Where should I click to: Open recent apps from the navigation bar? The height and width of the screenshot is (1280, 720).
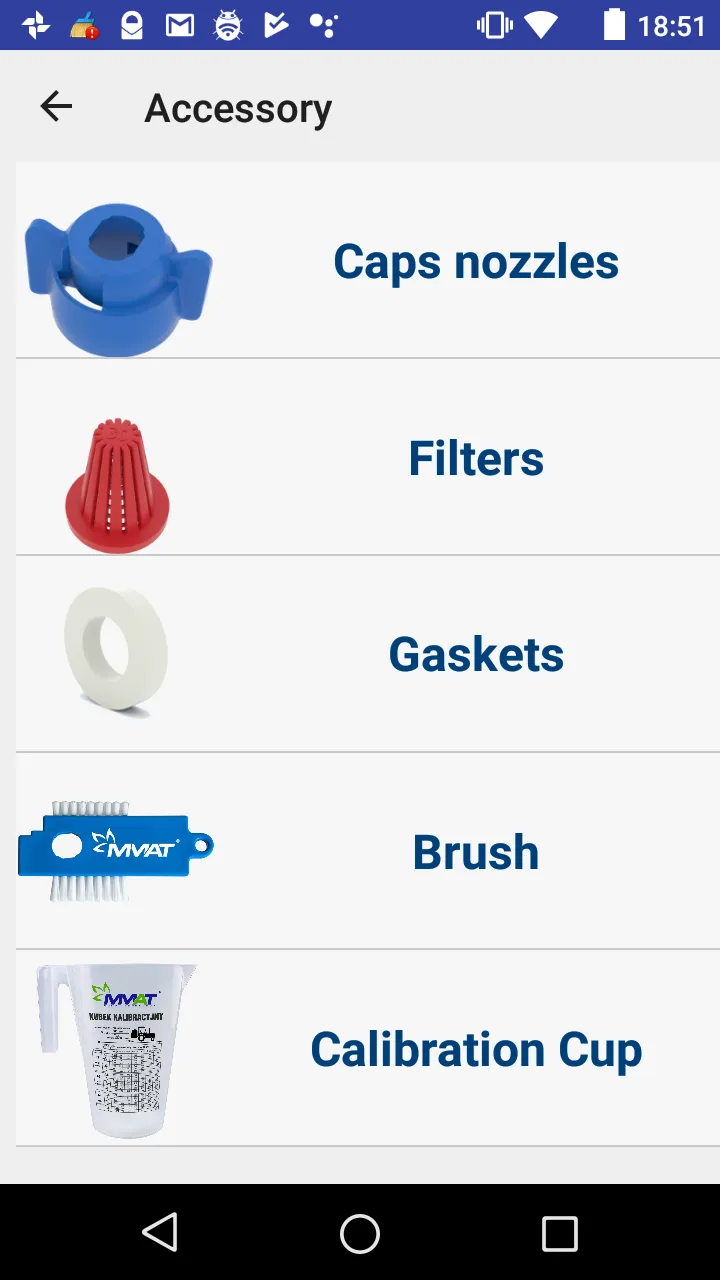click(559, 1233)
